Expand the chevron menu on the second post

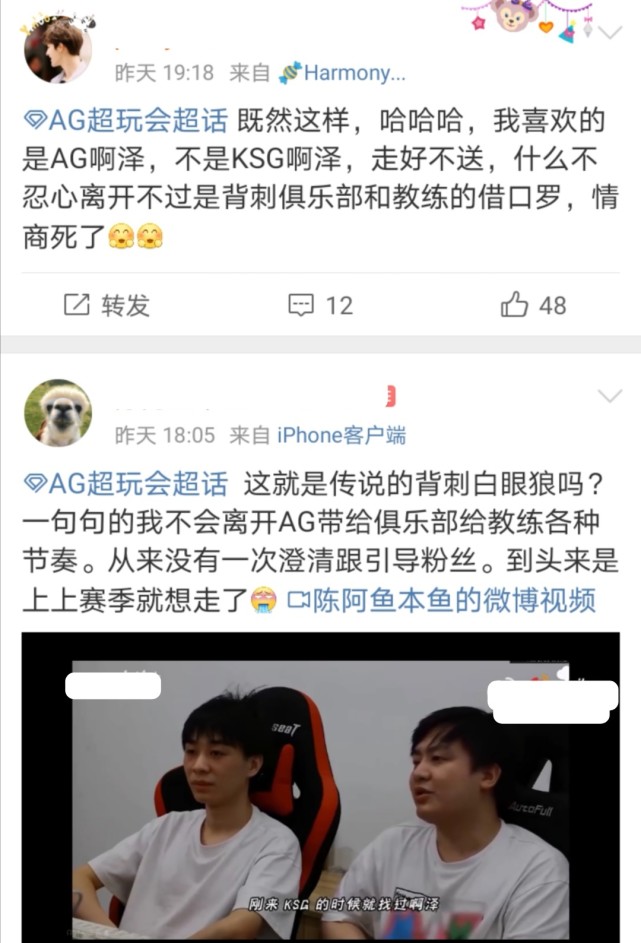[x=609, y=396]
